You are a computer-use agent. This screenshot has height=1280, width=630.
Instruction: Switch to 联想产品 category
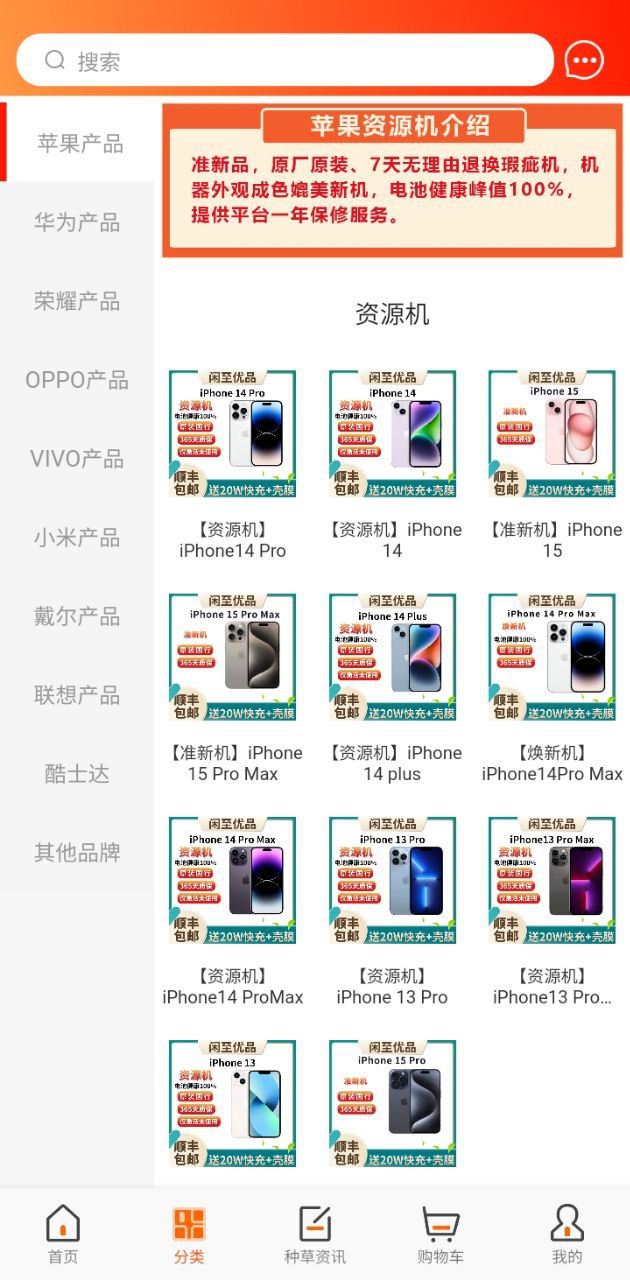[x=78, y=695]
